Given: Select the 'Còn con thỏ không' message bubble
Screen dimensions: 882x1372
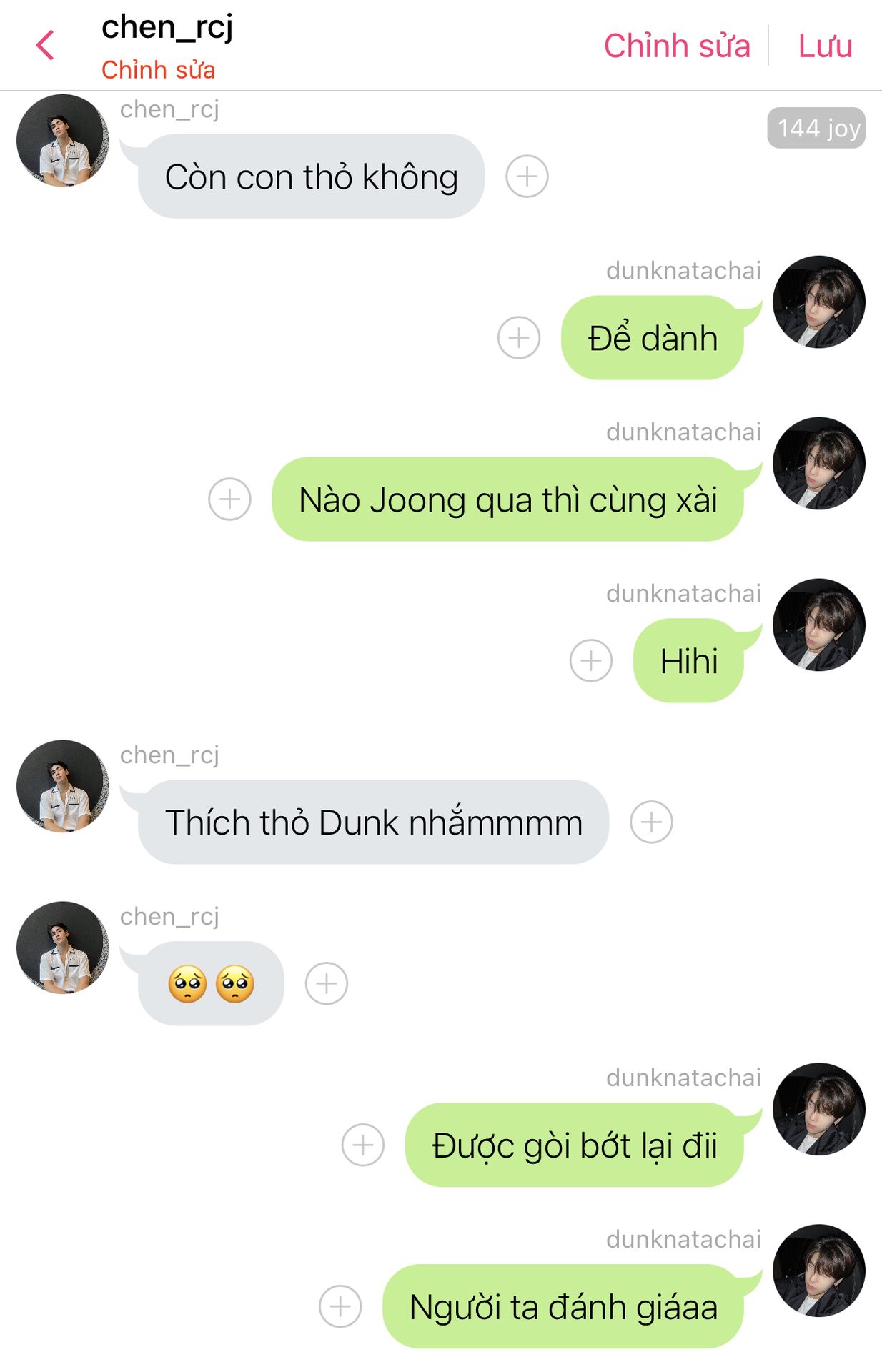Looking at the screenshot, I should (x=311, y=177).
